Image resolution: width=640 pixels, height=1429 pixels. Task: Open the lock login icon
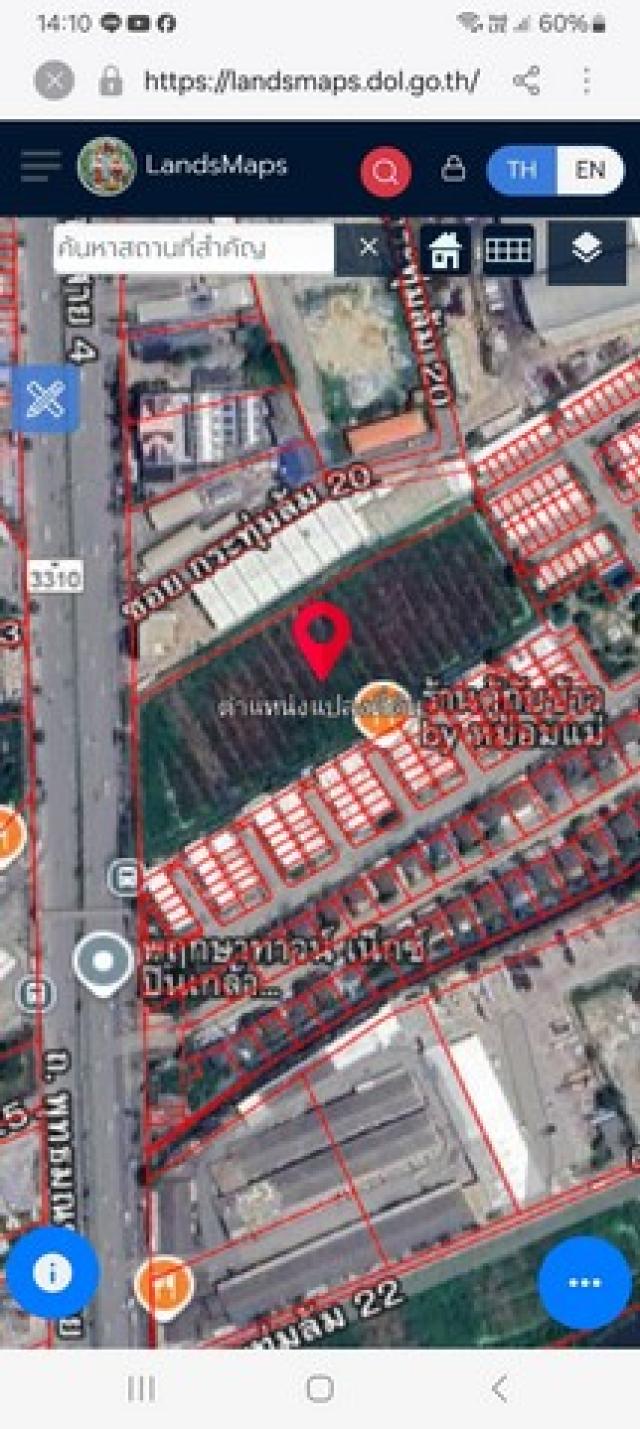pos(453,170)
